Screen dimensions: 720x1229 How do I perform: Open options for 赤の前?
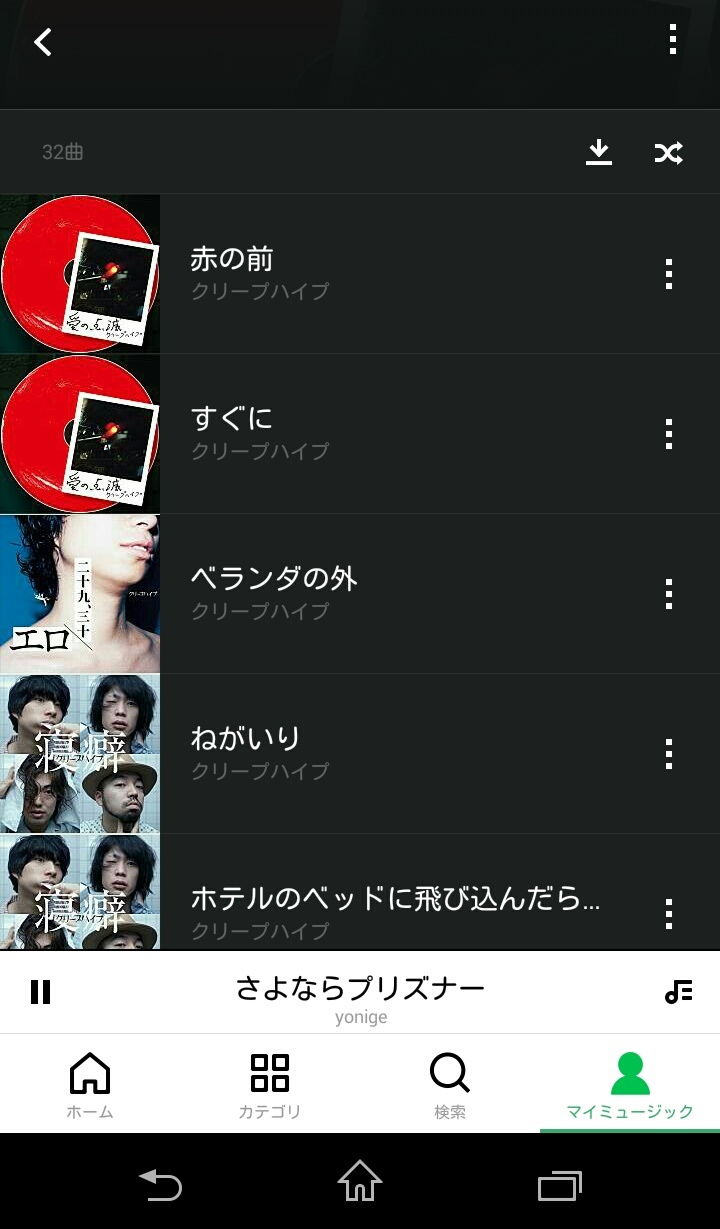pos(669,274)
